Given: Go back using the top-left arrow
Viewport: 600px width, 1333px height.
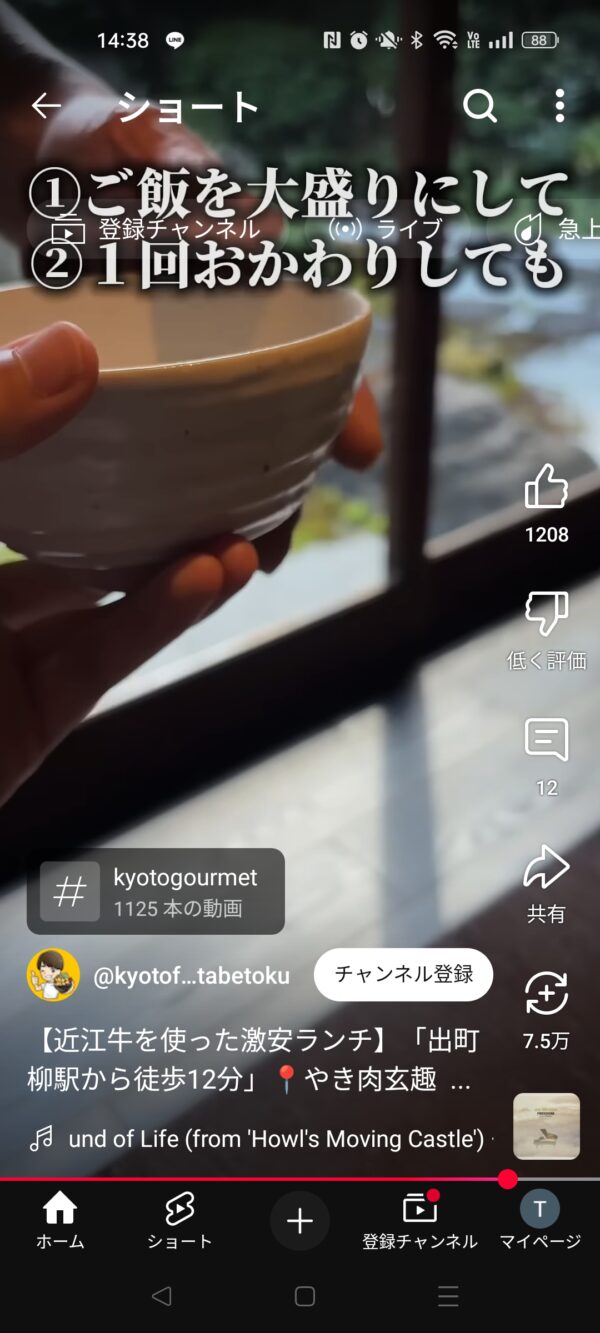Looking at the screenshot, I should (x=46, y=105).
